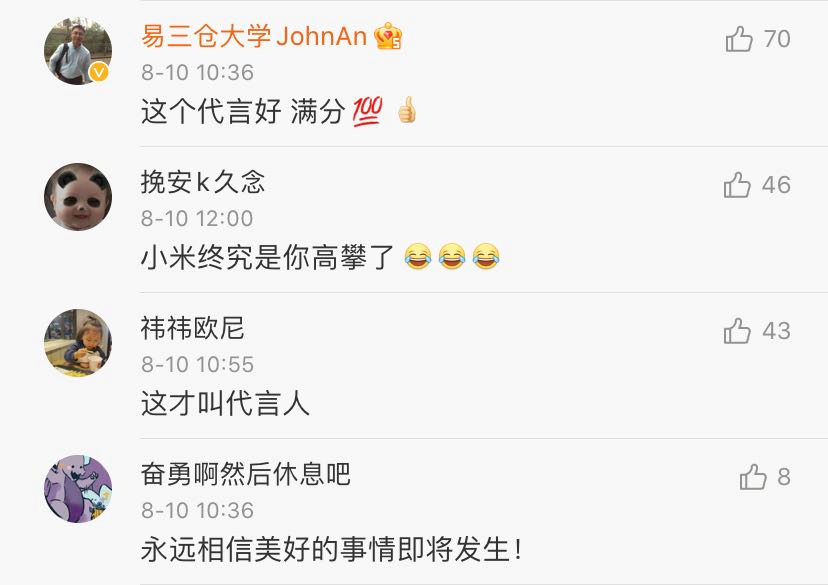Like the comment by 奋勇啊然后休息吧
828x585 pixels.
pyautogui.click(x=753, y=477)
